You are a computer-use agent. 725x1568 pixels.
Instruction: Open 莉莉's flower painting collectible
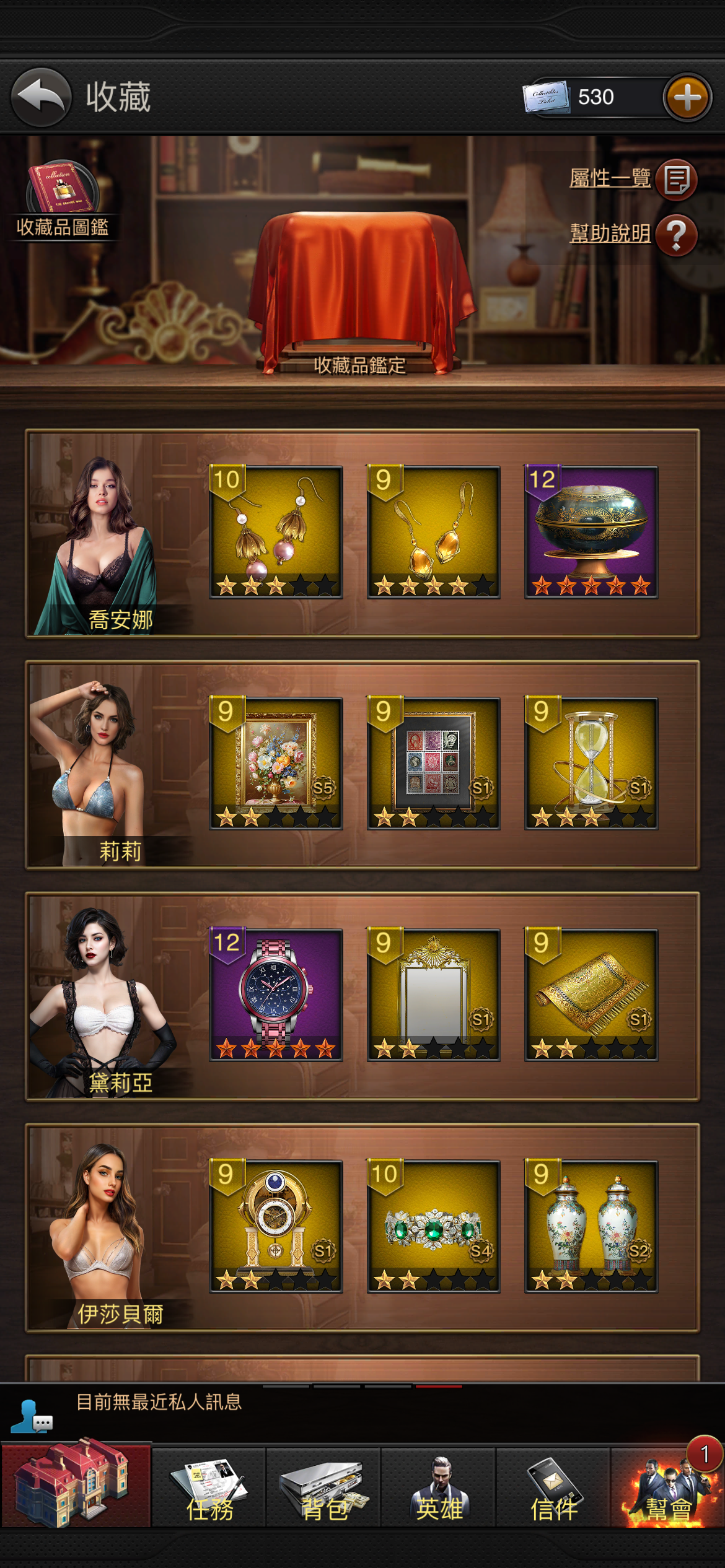(x=276, y=763)
